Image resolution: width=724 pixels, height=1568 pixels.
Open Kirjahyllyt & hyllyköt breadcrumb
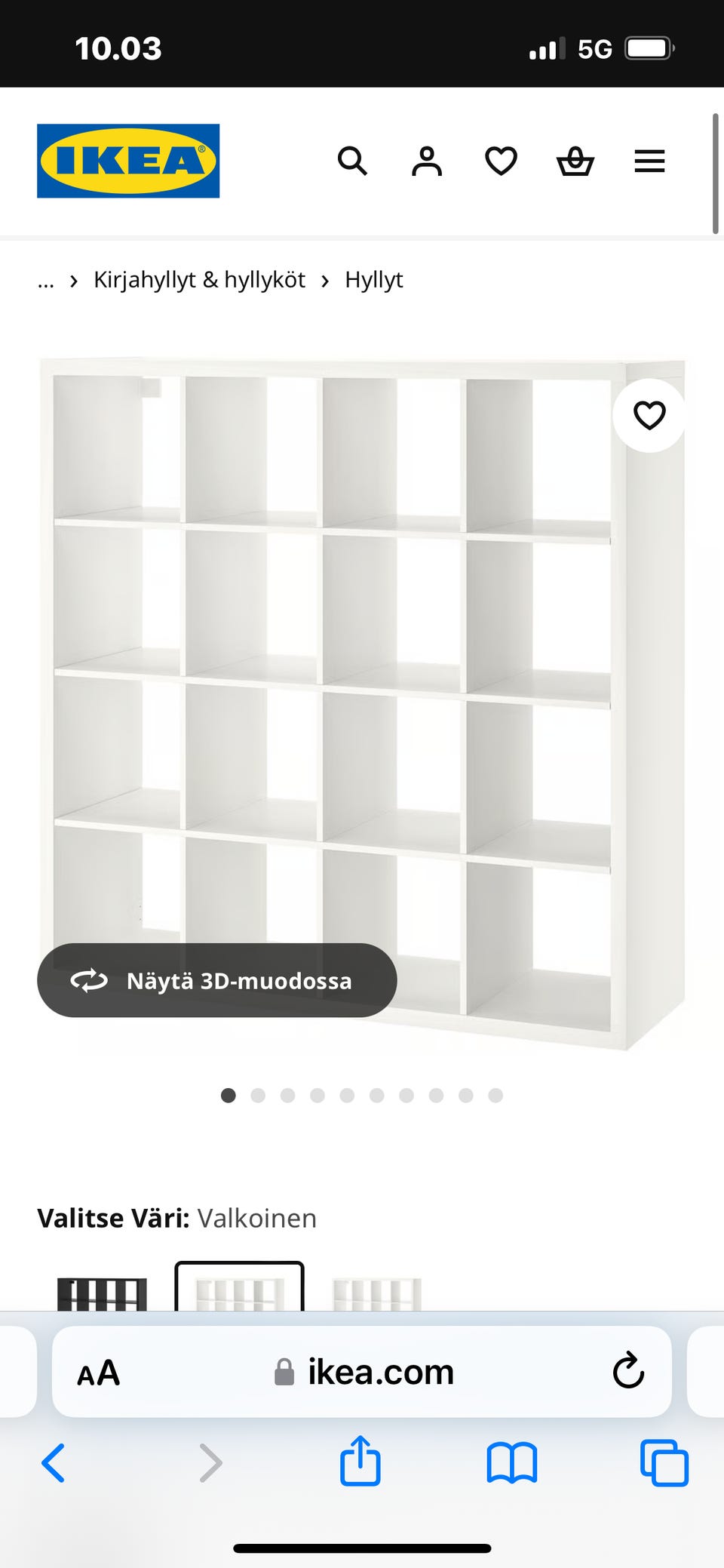[199, 280]
